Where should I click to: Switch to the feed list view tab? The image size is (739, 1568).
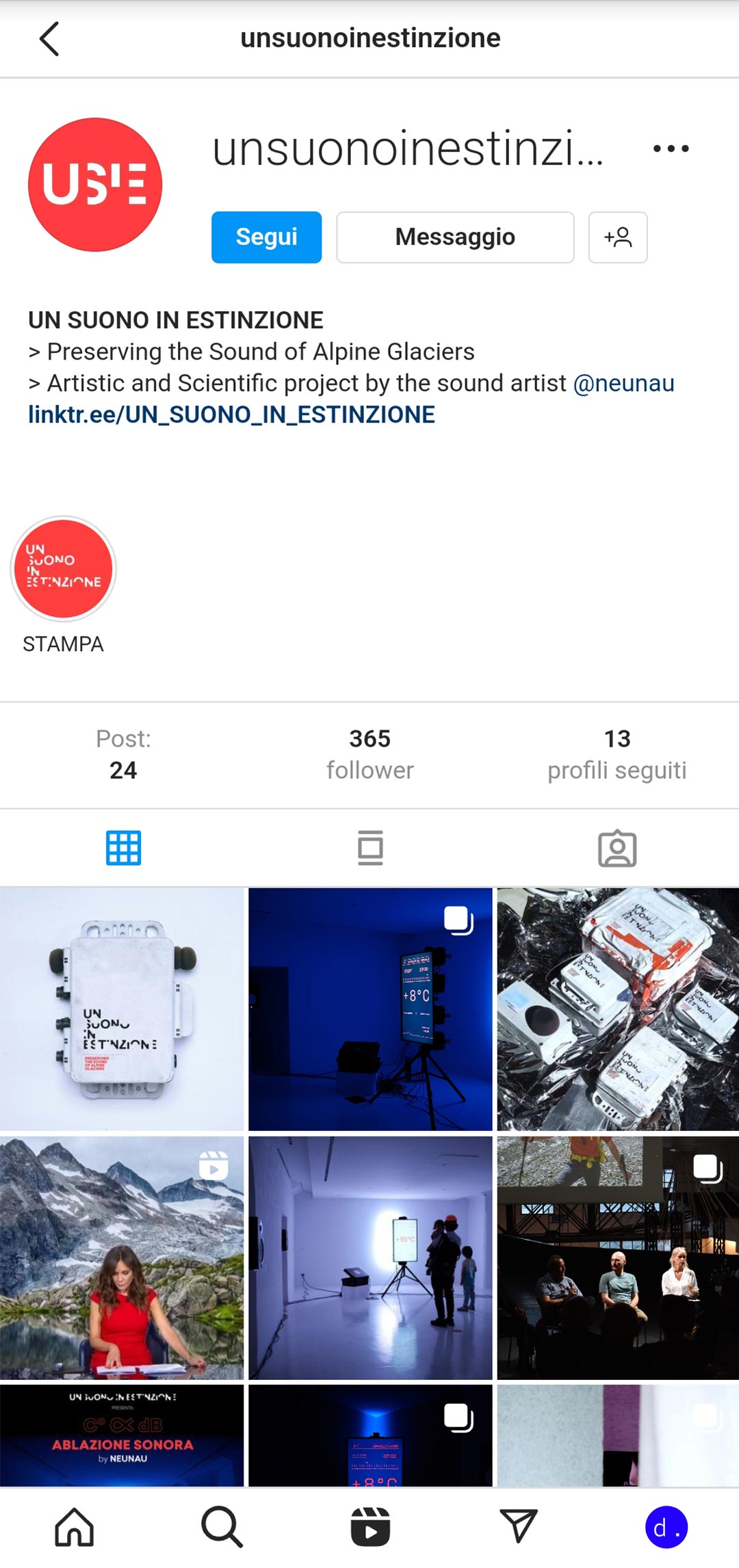pos(370,848)
